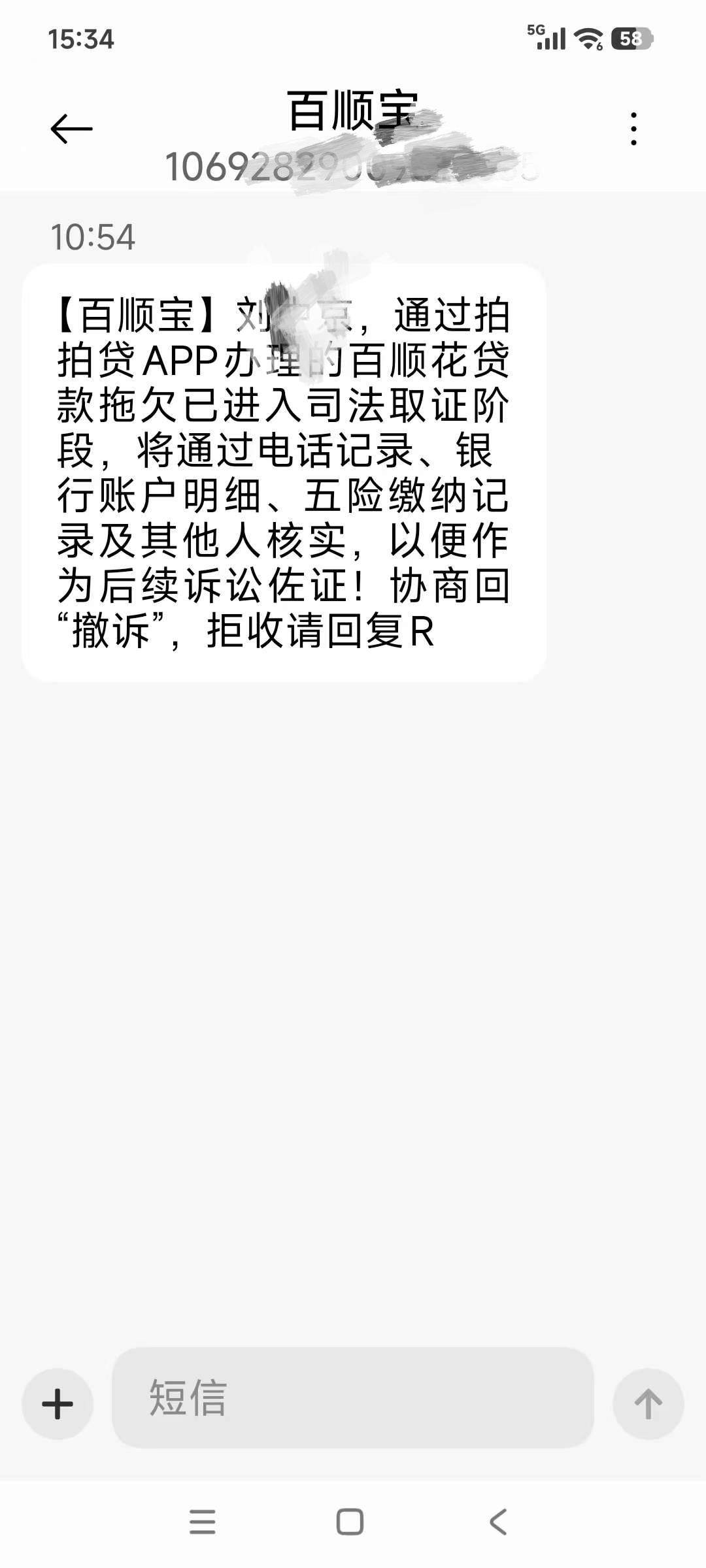Send the message with the arrow button
The width and height of the screenshot is (706, 1568).
pos(648,1403)
